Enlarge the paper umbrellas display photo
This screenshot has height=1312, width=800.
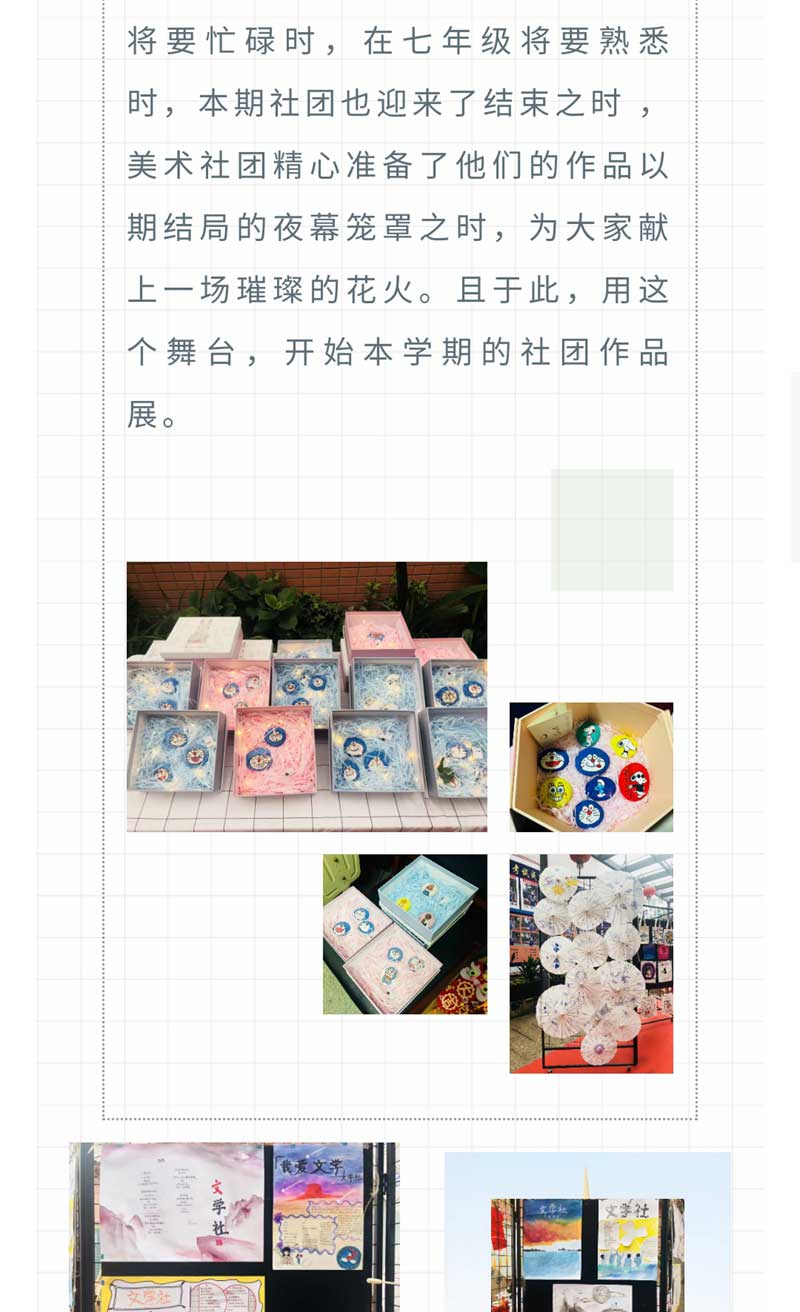coord(591,963)
